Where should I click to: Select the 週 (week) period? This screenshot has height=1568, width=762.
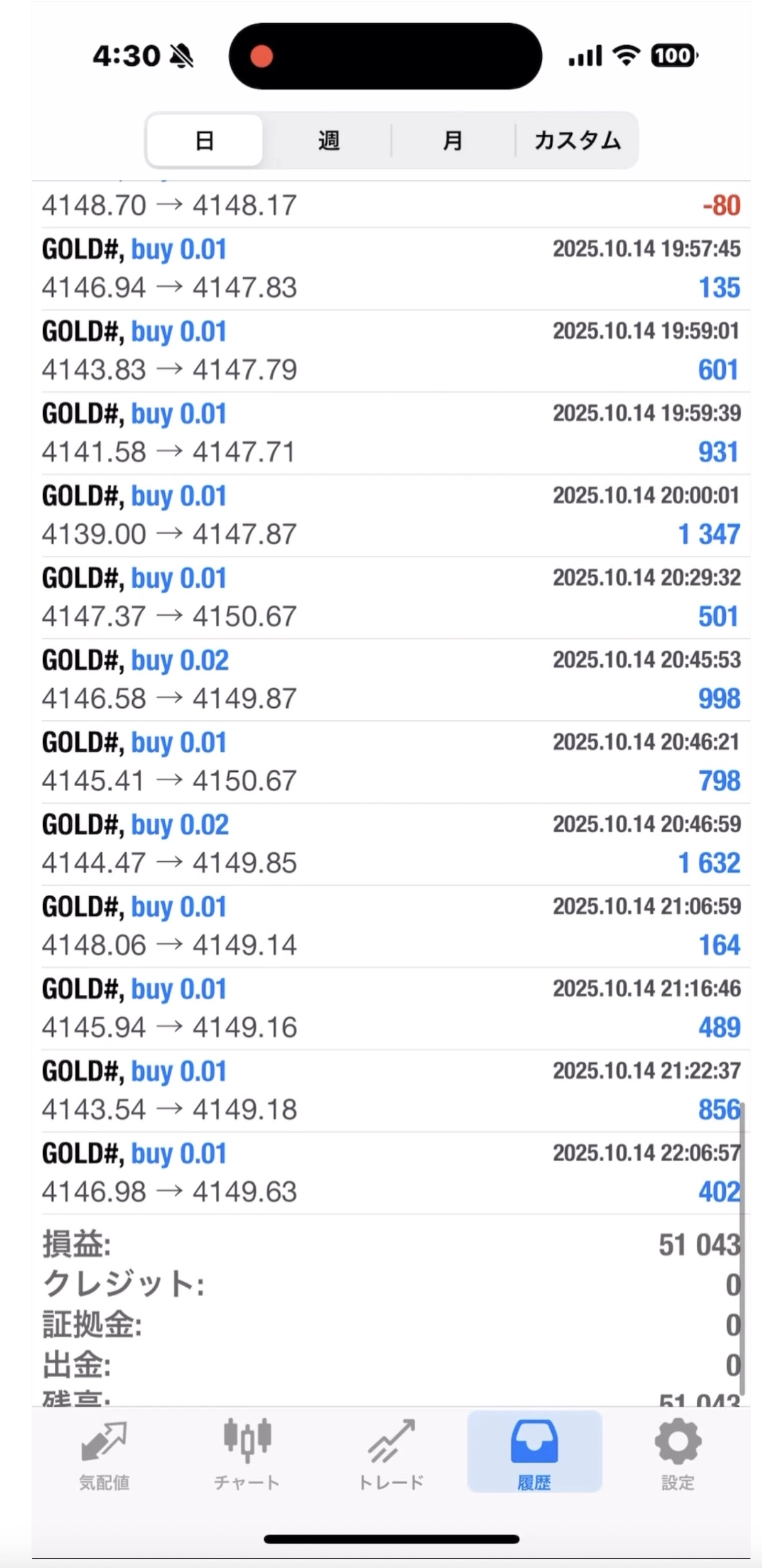tap(328, 141)
